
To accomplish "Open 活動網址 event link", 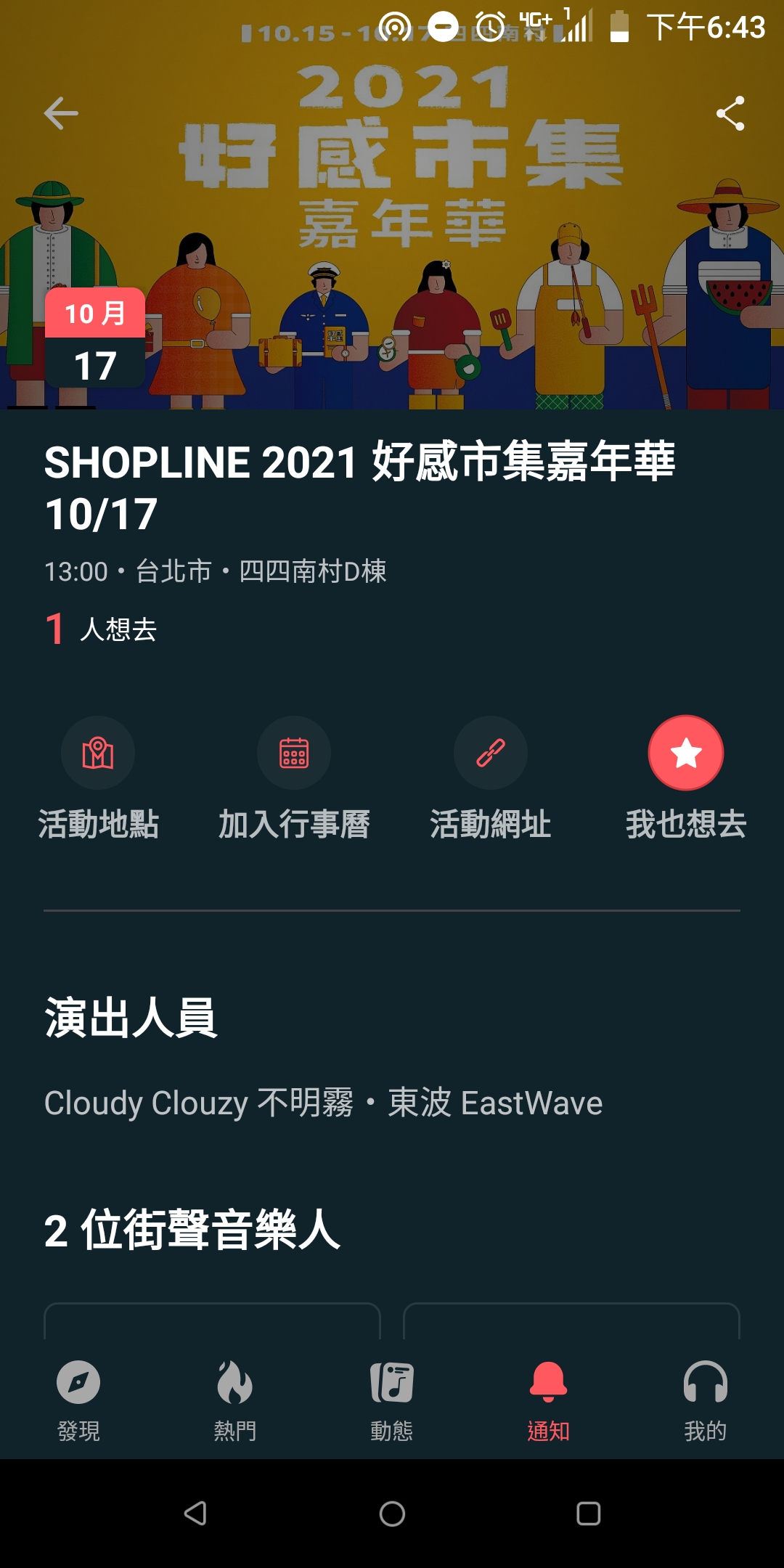I will point(491,754).
